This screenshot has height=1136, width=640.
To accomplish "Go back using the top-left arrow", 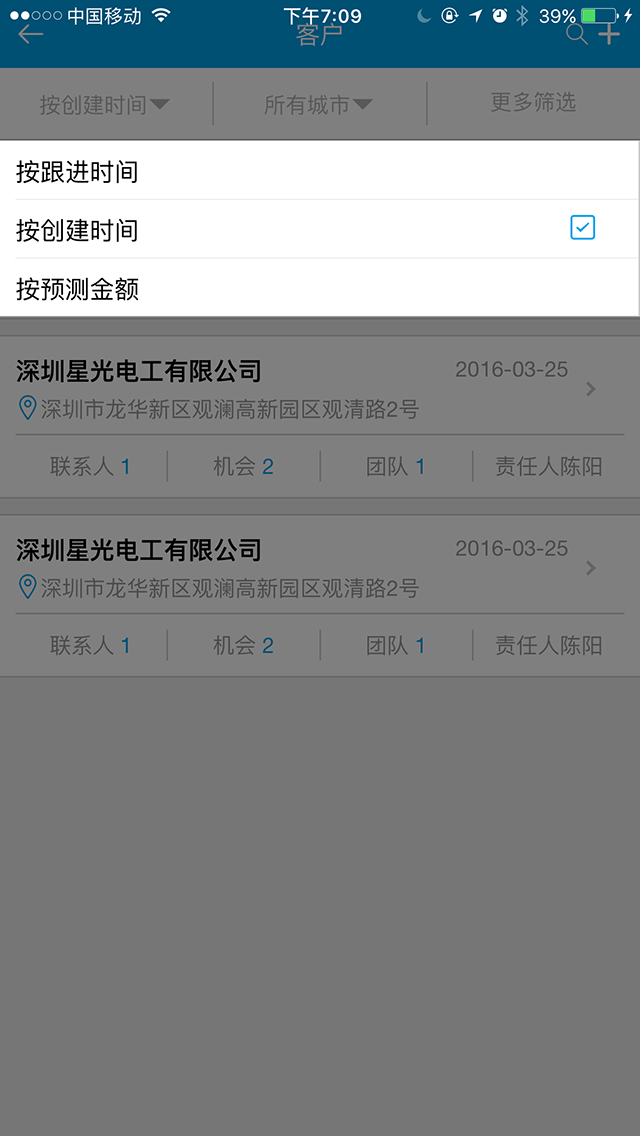I will (x=31, y=35).
